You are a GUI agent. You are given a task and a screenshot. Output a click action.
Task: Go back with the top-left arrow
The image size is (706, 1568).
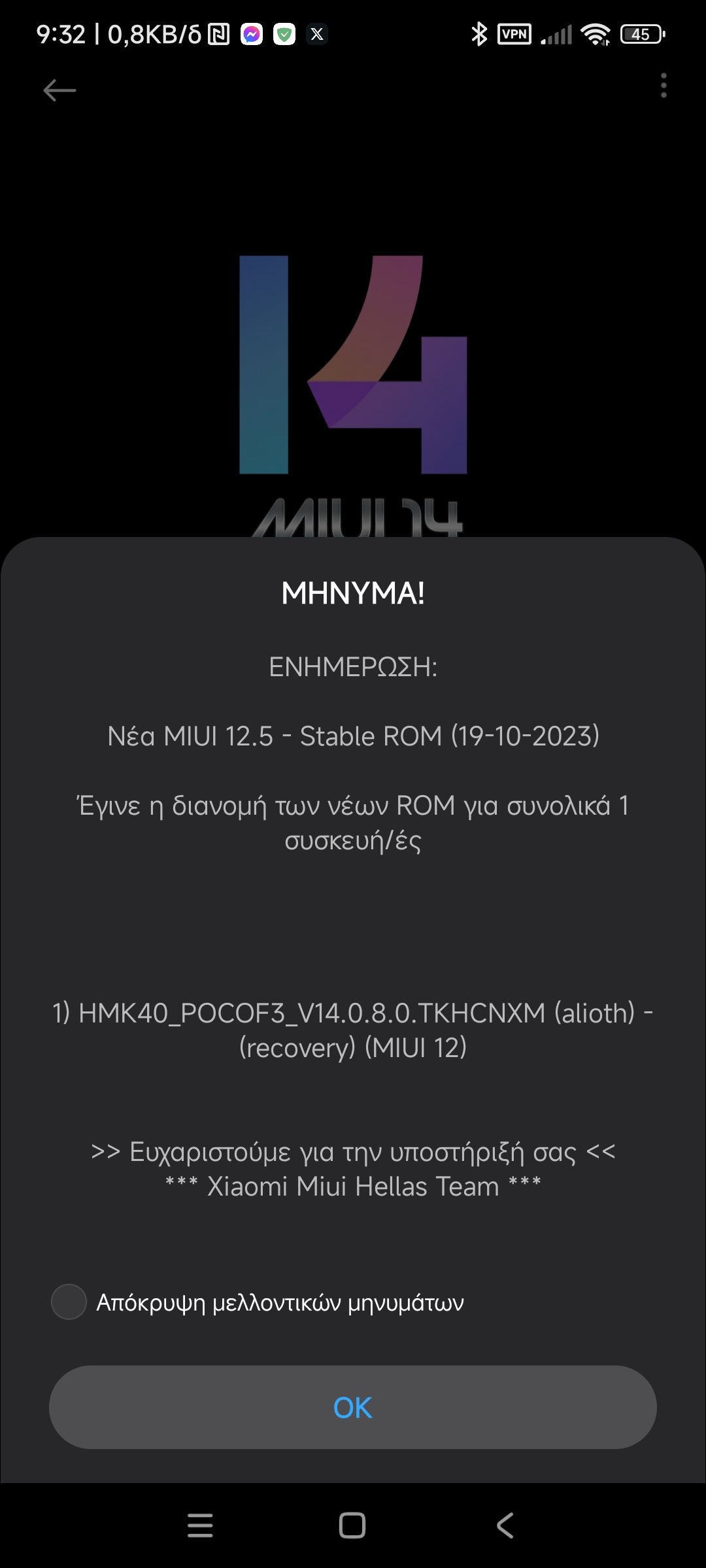click(x=59, y=90)
